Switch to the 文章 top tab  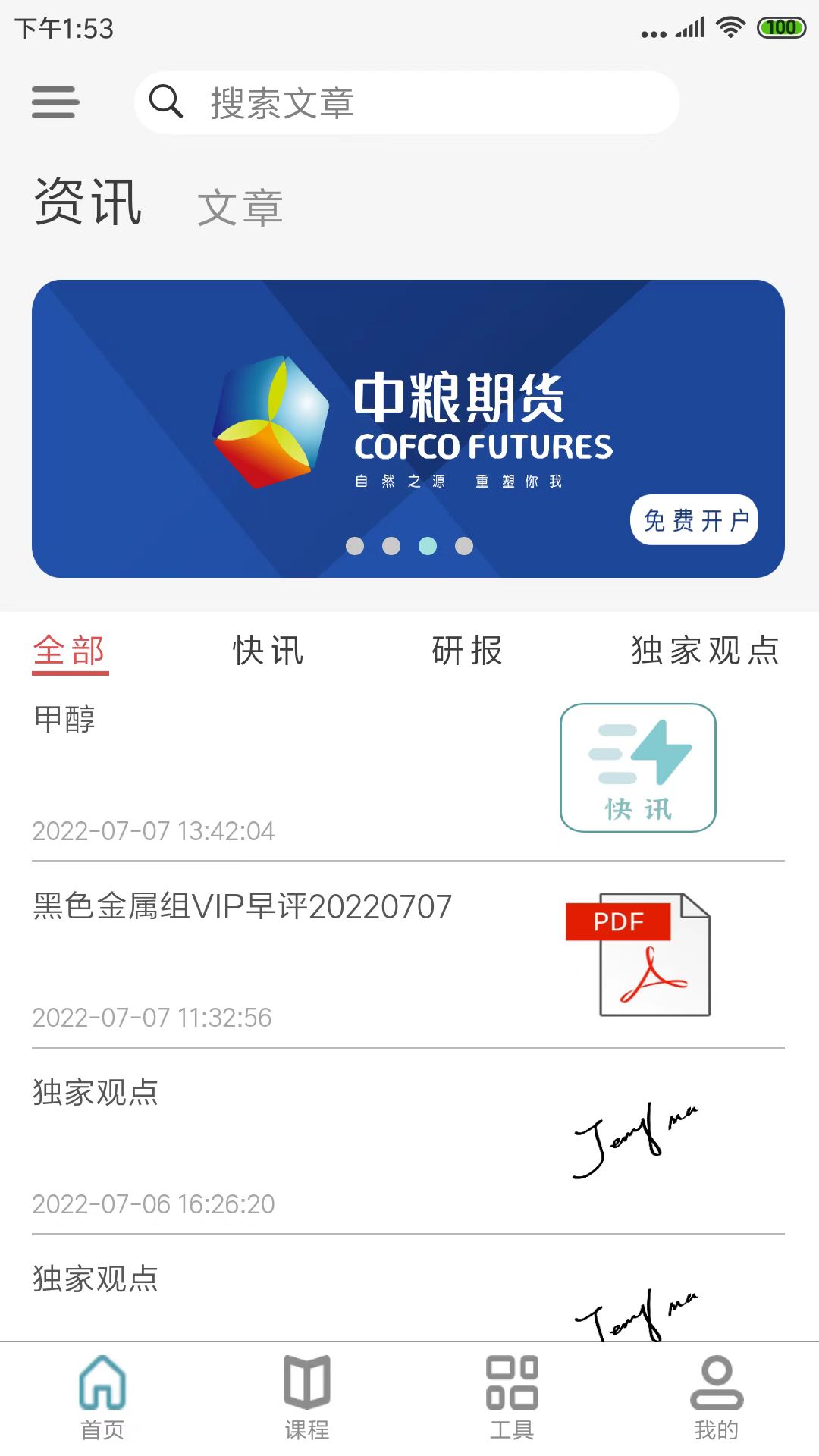pyautogui.click(x=240, y=207)
